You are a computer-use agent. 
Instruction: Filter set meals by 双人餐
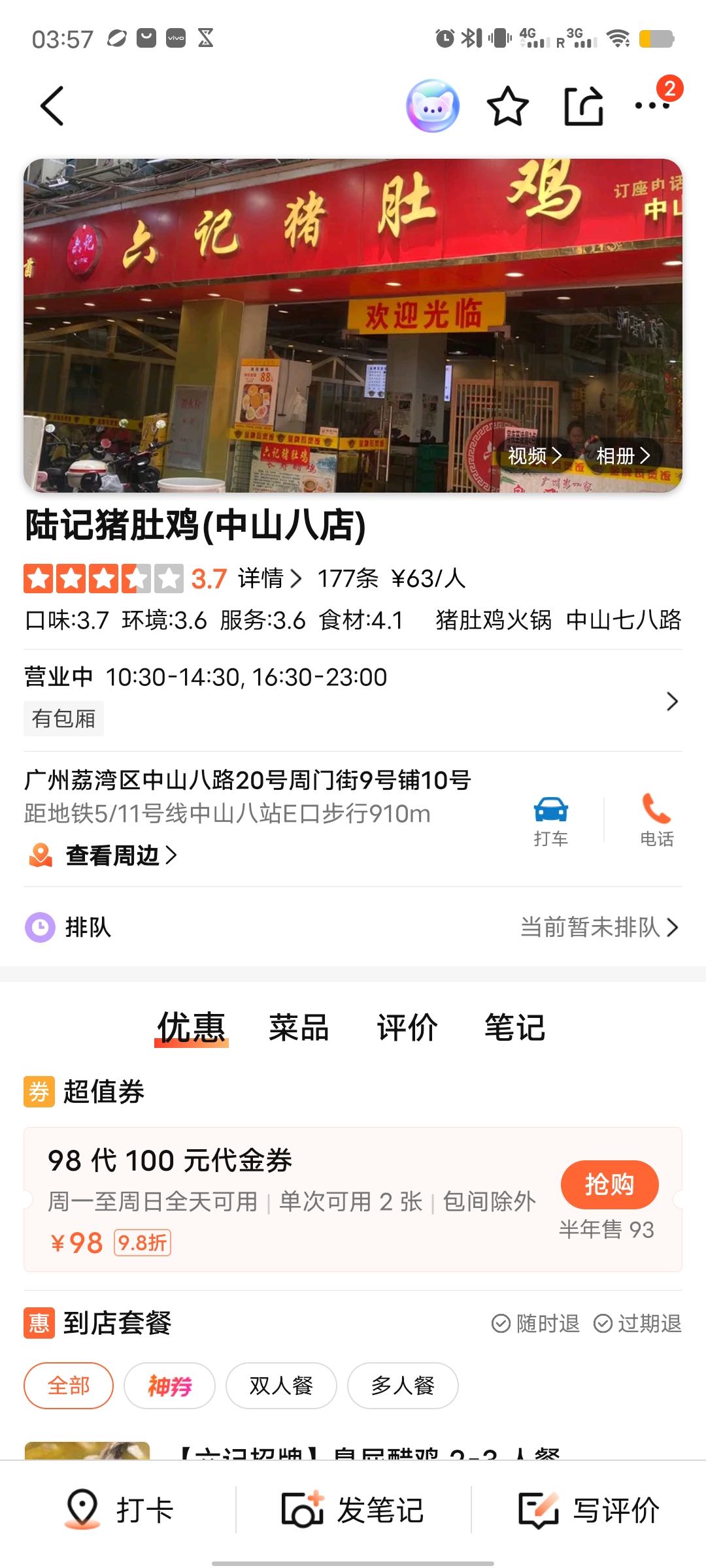281,1385
